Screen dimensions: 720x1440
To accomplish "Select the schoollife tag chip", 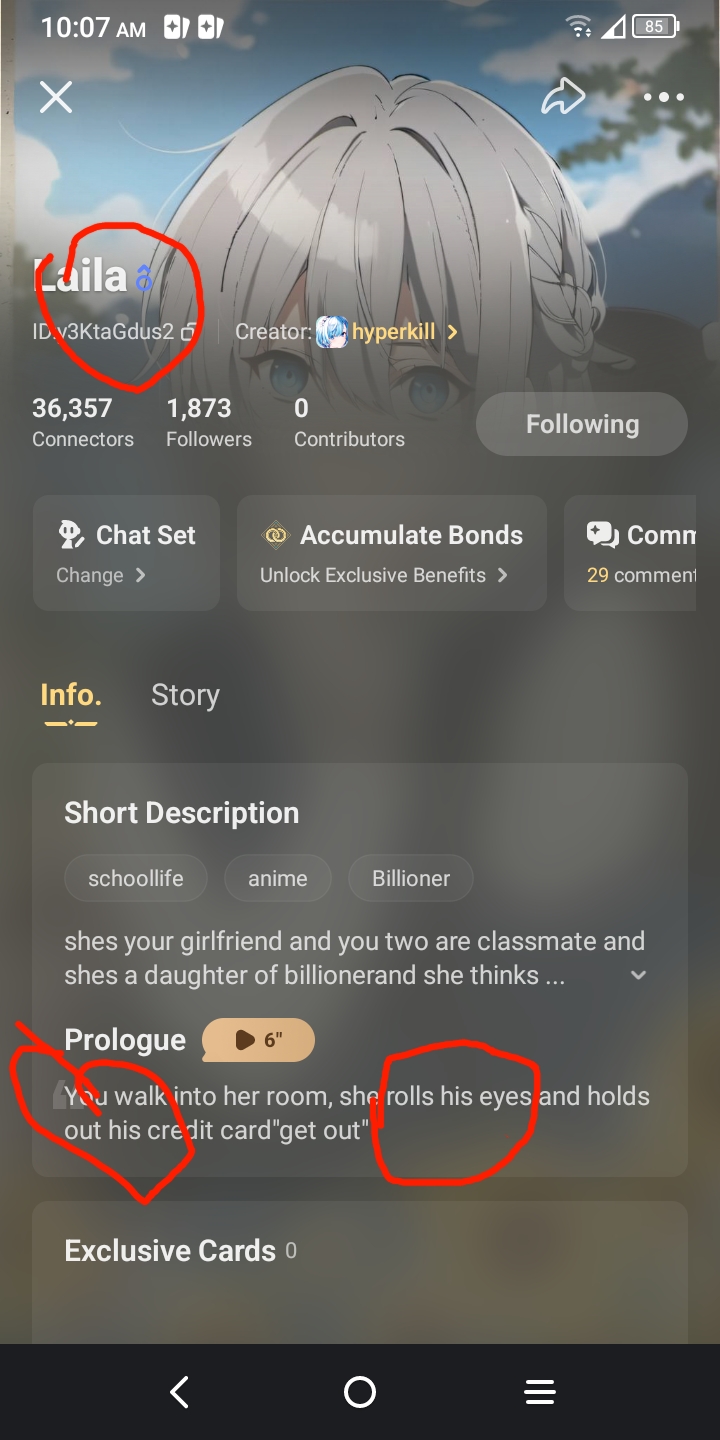I will pos(136,878).
